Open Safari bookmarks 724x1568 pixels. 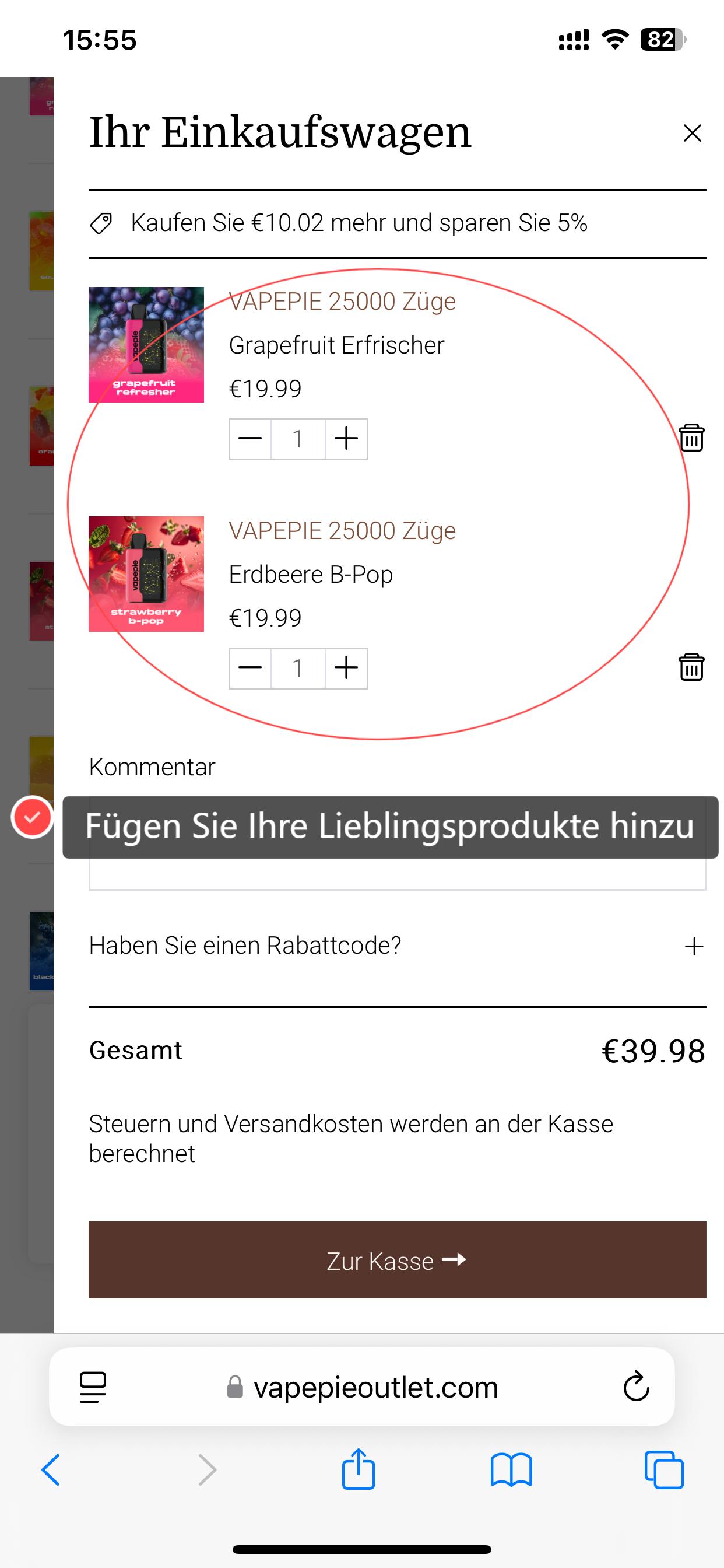point(511,1470)
